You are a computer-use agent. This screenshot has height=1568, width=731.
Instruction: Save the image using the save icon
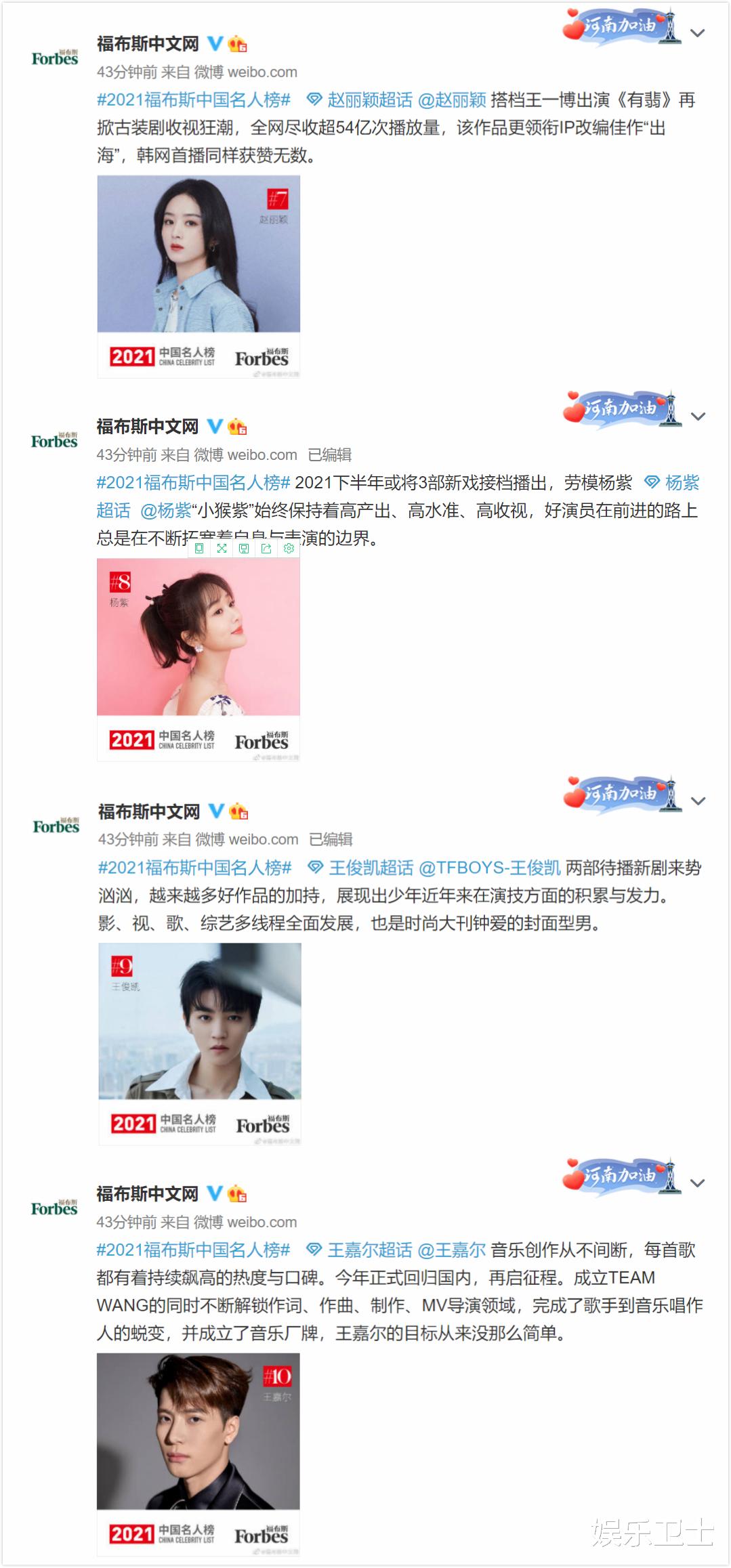(243, 549)
